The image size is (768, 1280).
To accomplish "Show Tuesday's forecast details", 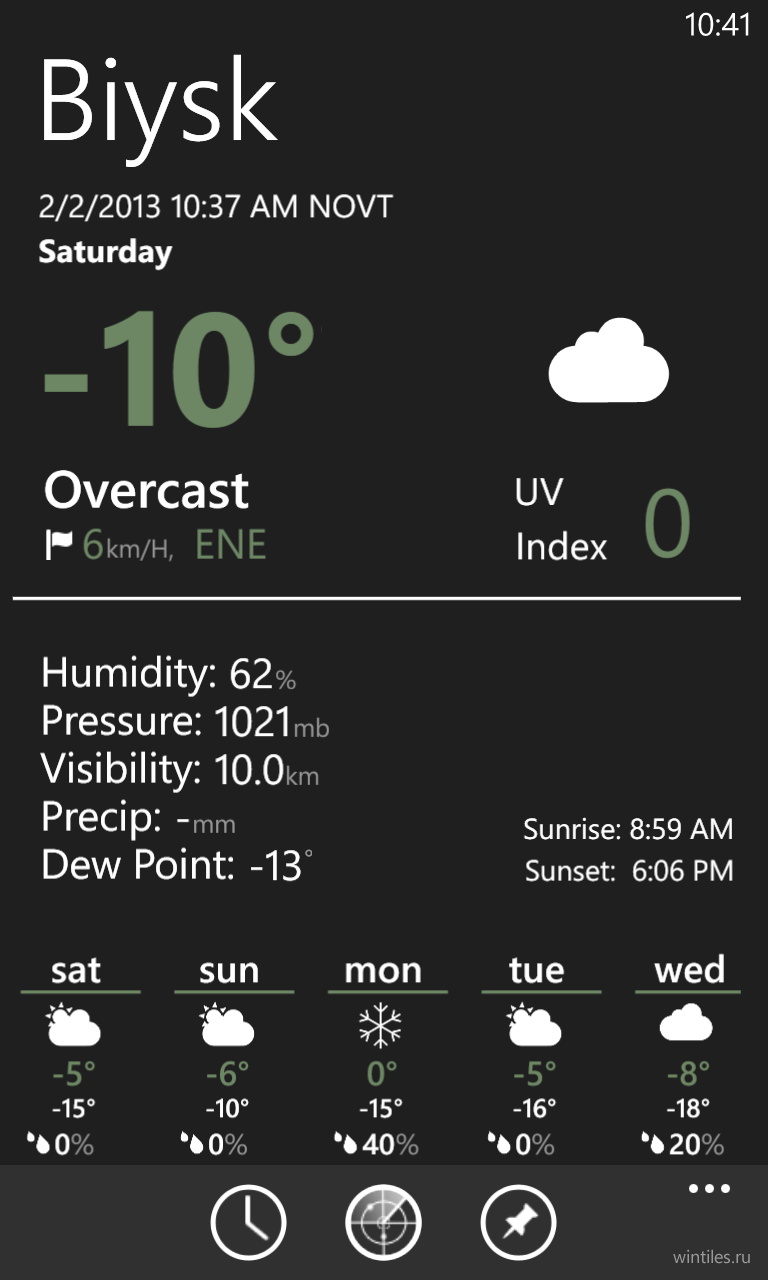I will point(537,1056).
